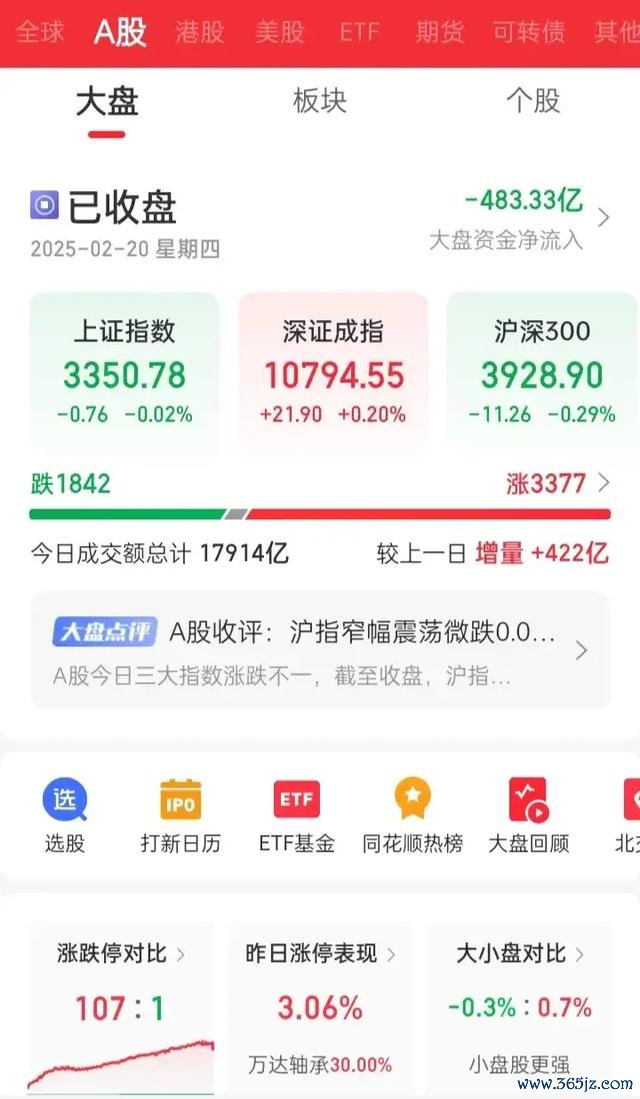Open the 选股 stock picker
The image size is (640, 1099).
coord(64,816)
